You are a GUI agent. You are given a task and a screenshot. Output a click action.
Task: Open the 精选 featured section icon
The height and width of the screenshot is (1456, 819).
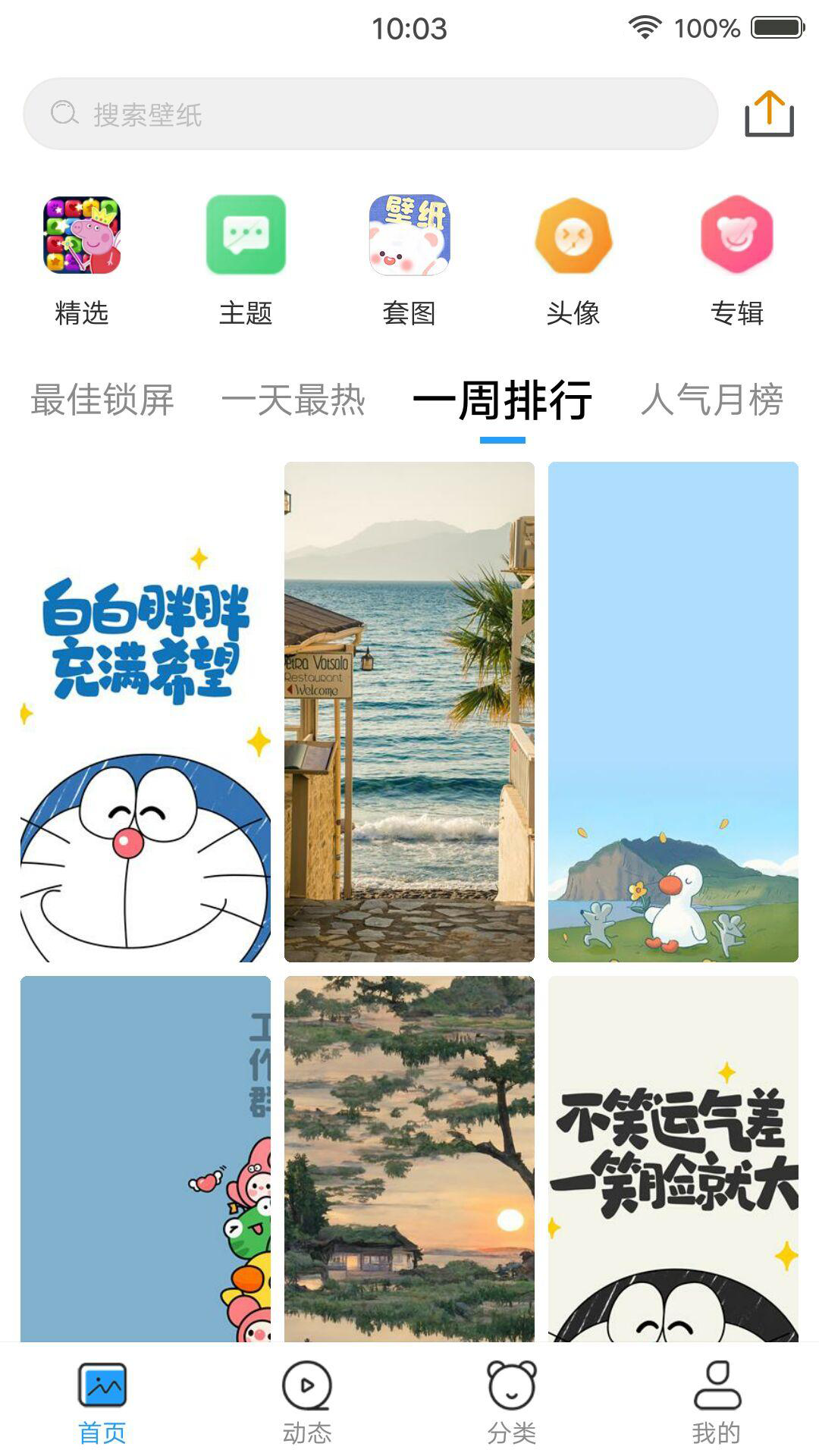[80, 236]
